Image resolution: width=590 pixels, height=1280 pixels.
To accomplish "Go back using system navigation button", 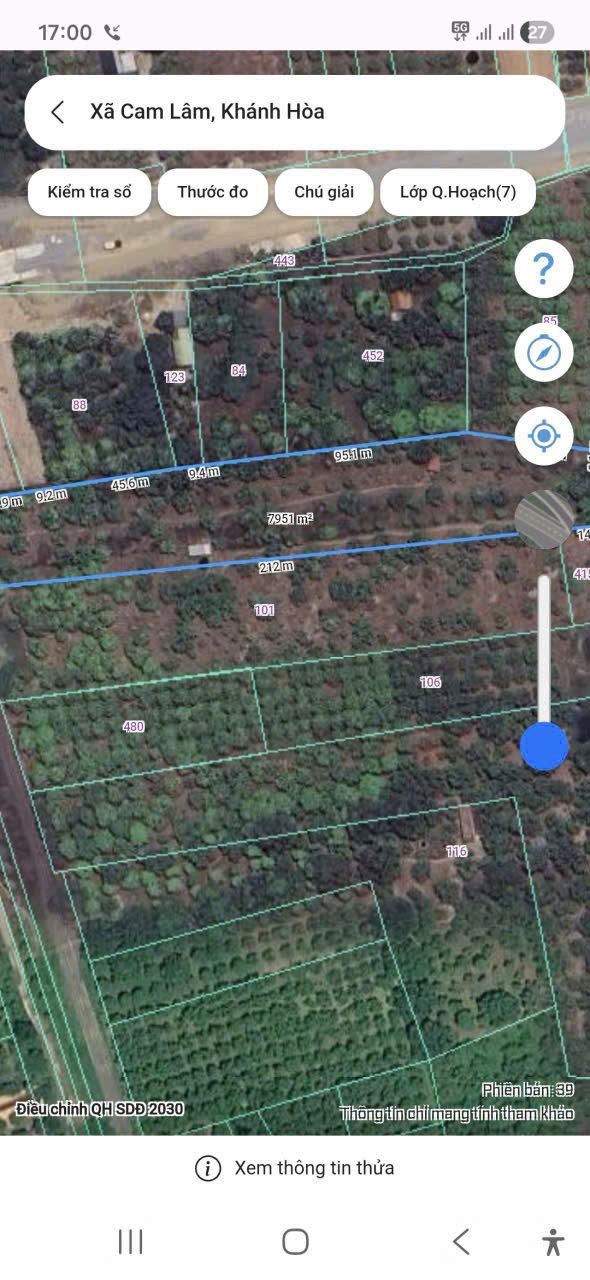I will pos(460,1242).
